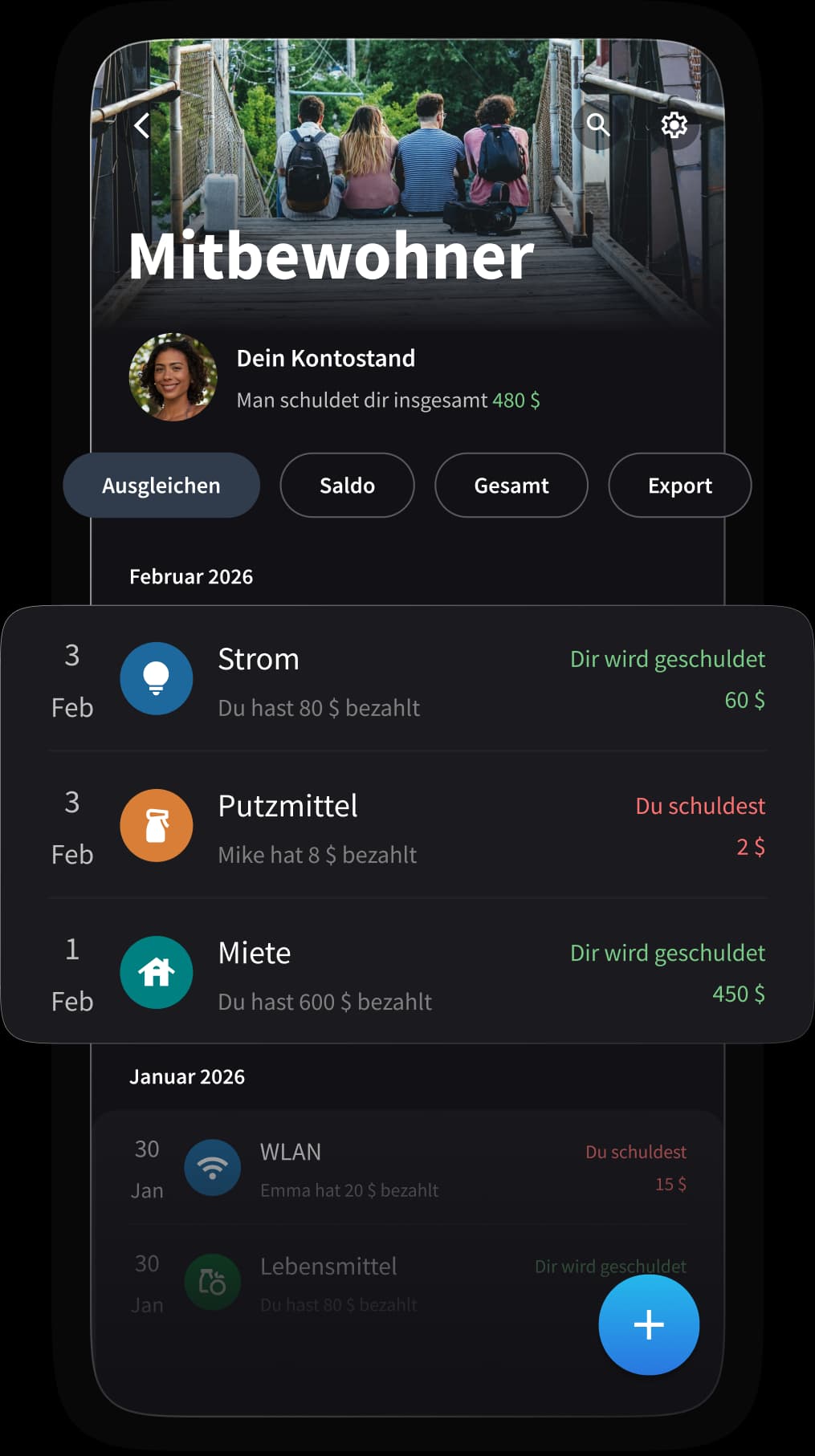Viewport: 815px width, 1456px height.
Task: Click the blue plus button to add expense
Action: (649, 1324)
